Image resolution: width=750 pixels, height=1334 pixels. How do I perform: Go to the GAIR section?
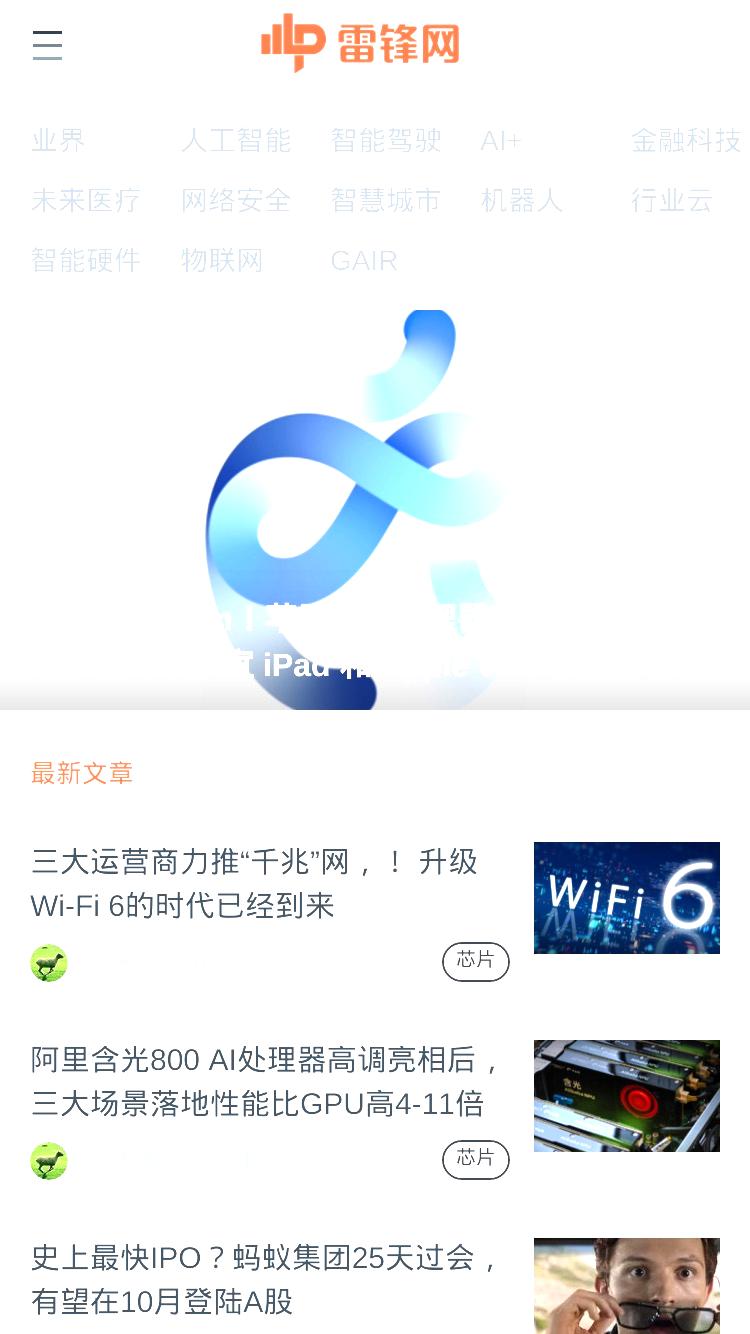tap(364, 261)
